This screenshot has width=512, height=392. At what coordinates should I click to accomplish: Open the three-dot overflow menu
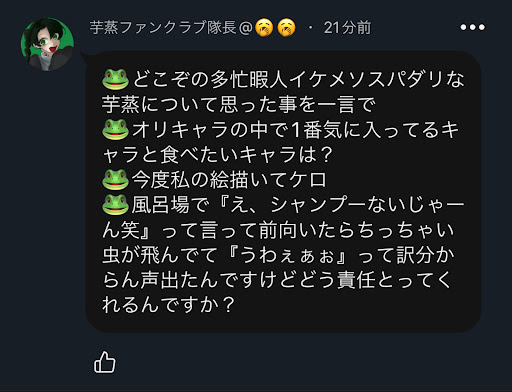[x=472, y=27]
